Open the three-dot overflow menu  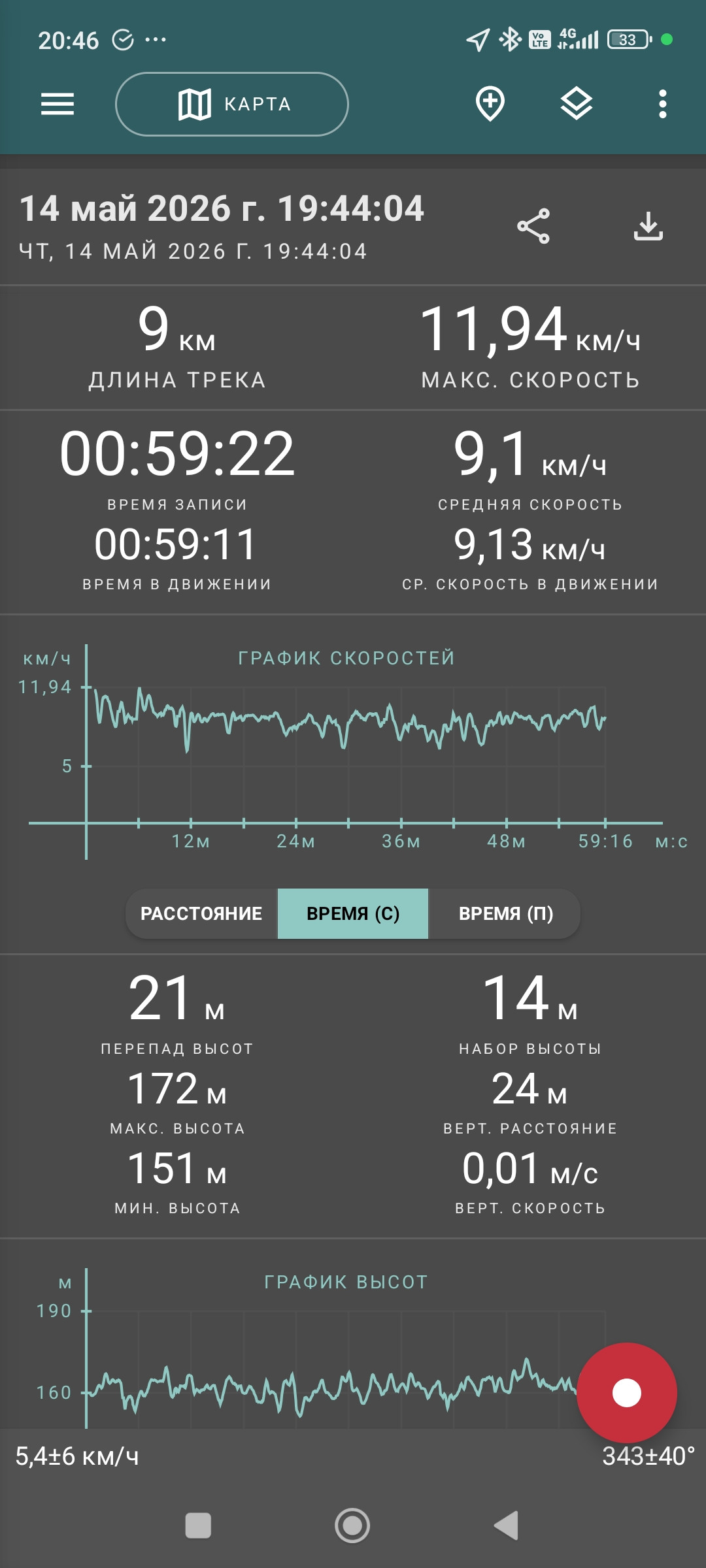663,104
